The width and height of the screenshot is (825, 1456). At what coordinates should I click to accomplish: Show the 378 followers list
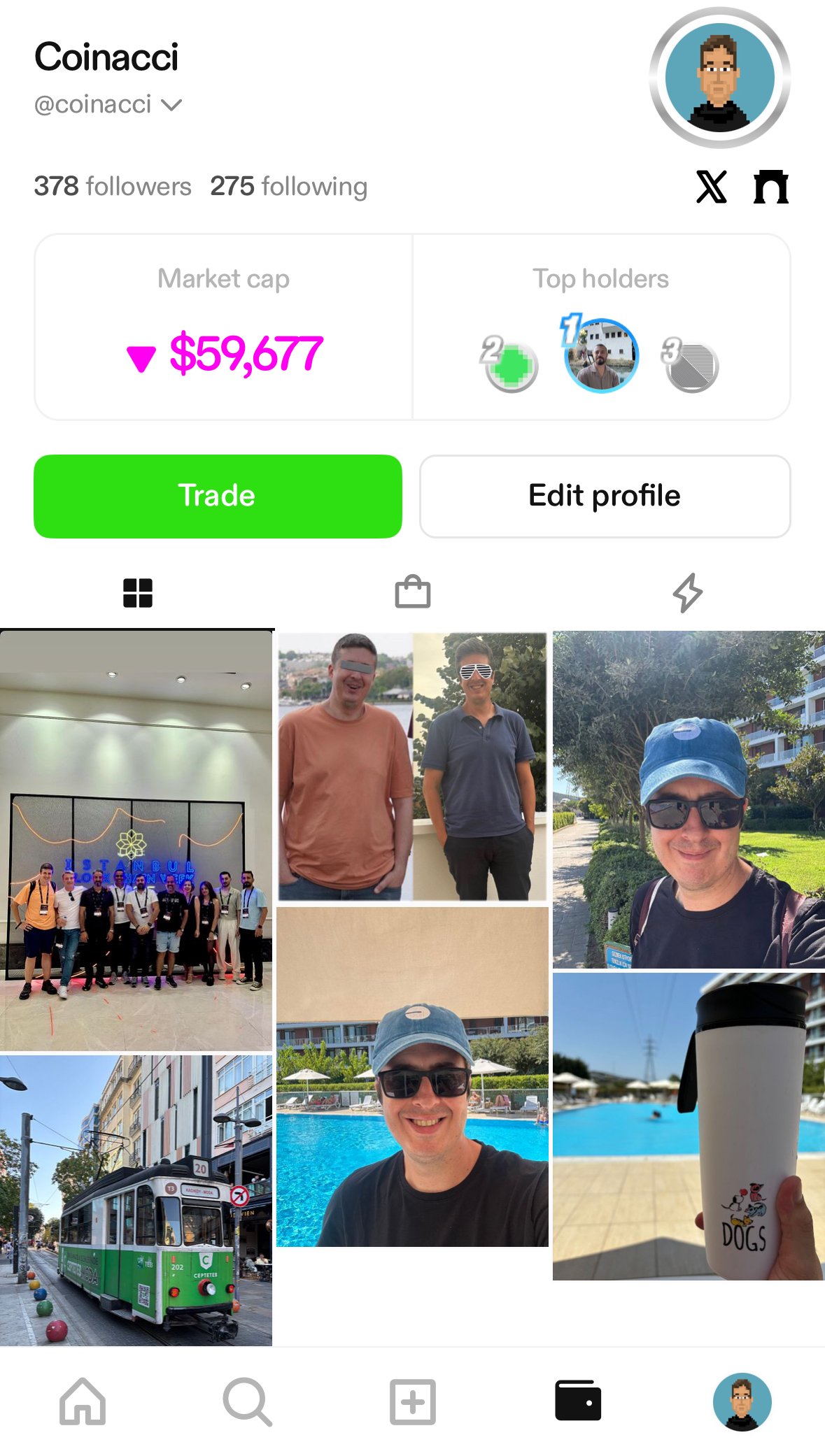tap(113, 187)
